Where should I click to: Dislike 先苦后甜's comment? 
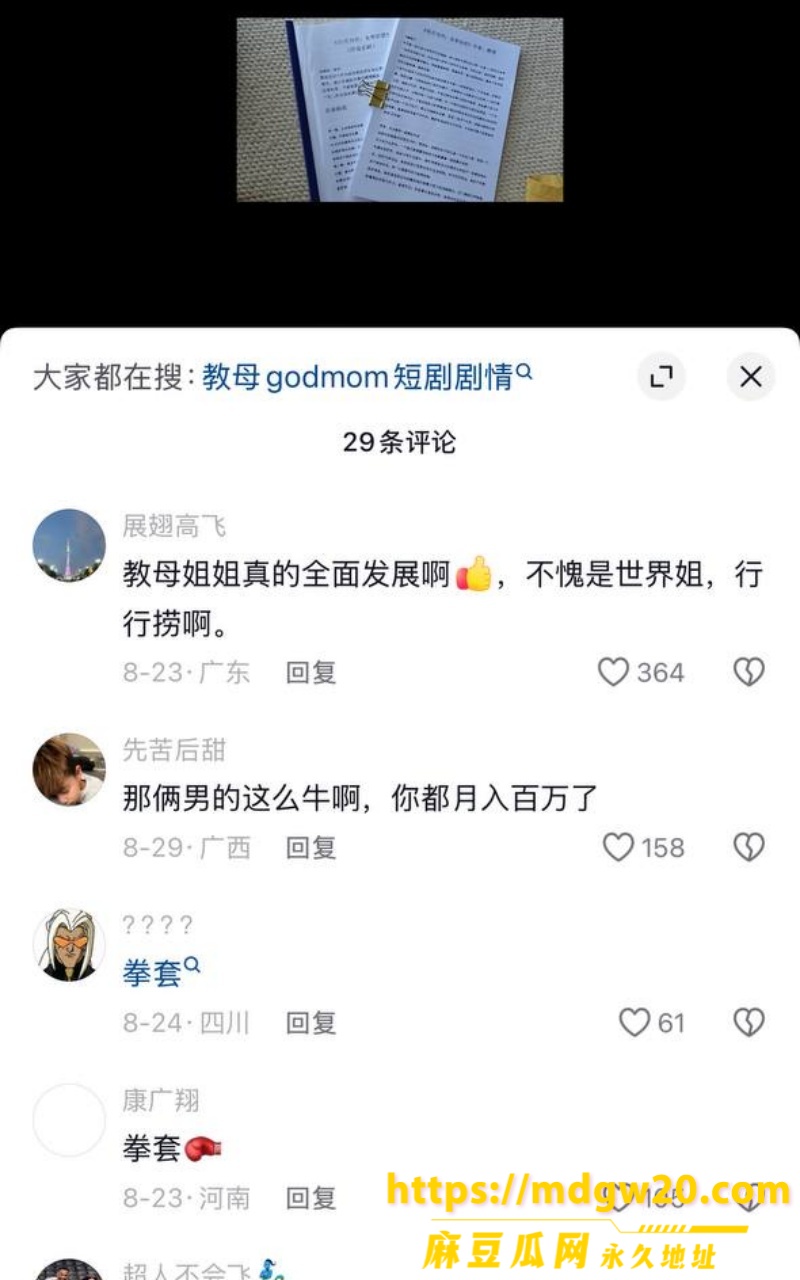coord(749,848)
